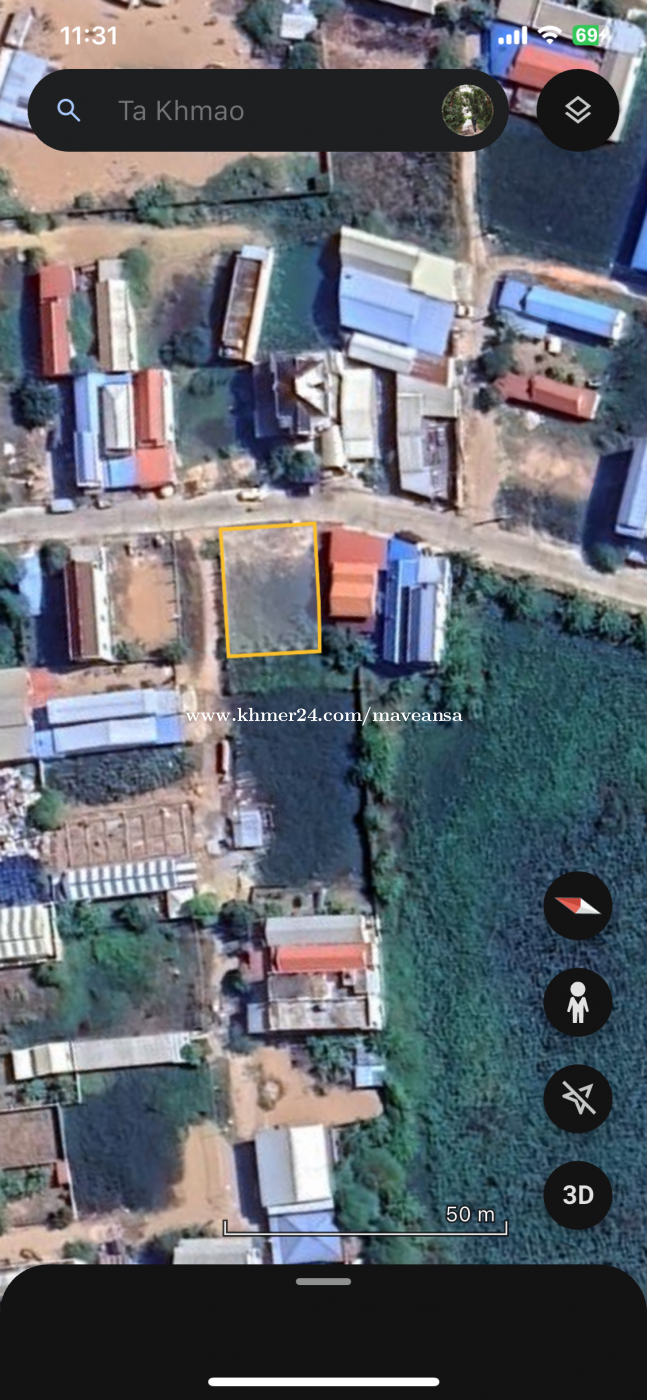Image resolution: width=647 pixels, height=1400 pixels.
Task: Tap the compass to reset north
Action: (x=578, y=905)
